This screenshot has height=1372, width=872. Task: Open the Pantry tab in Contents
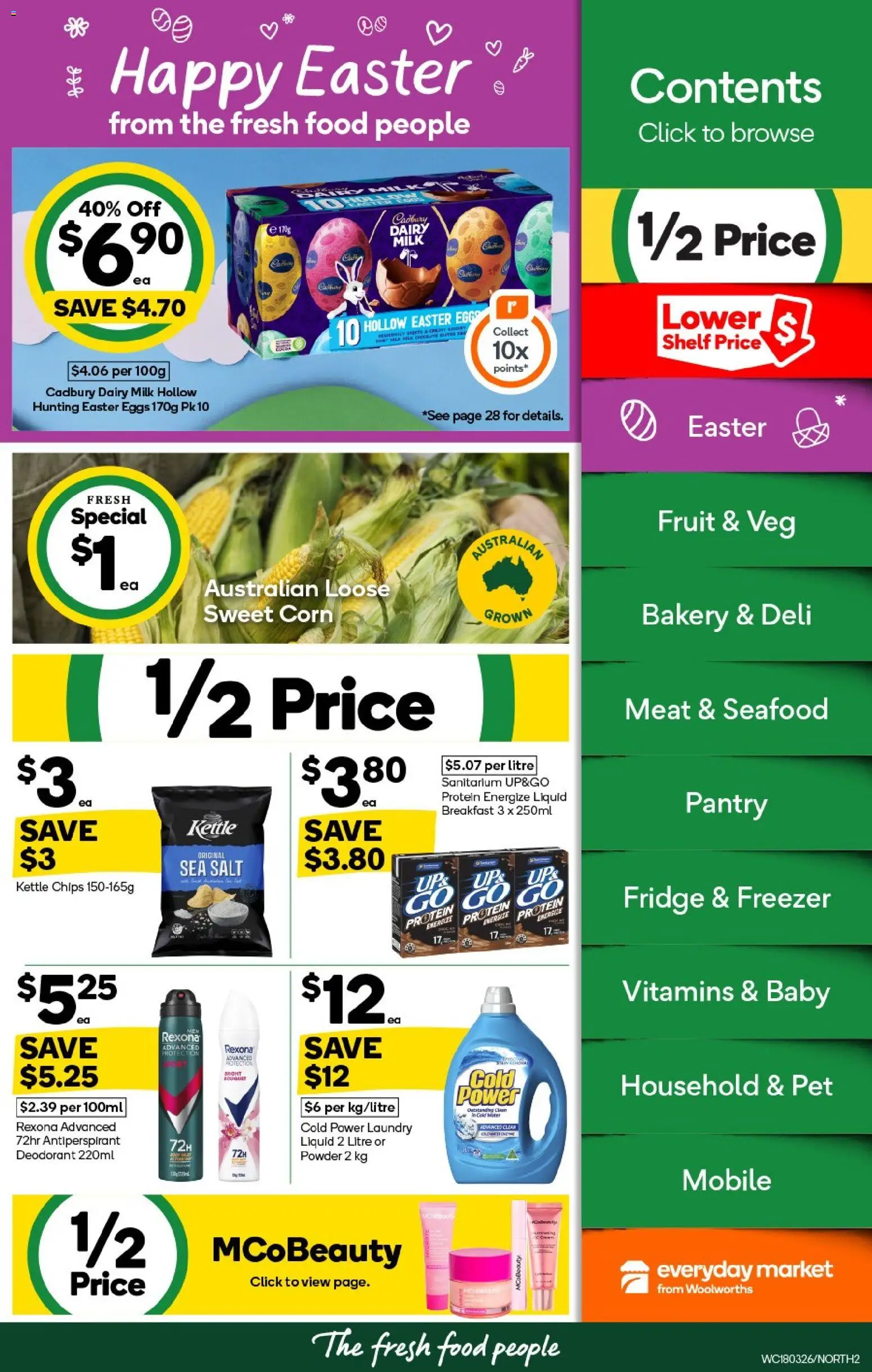click(x=726, y=804)
